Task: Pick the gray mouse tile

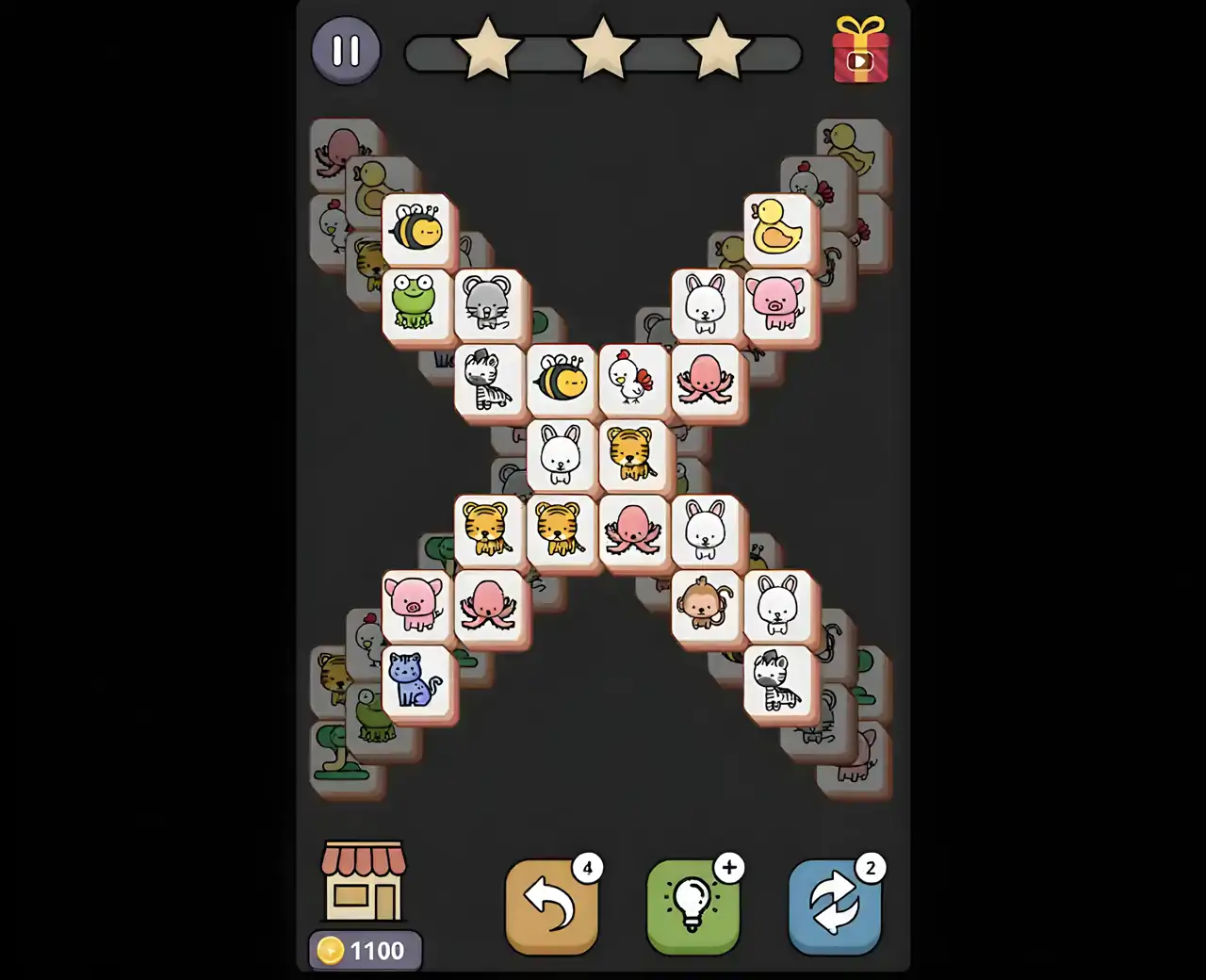Action: 488,303
